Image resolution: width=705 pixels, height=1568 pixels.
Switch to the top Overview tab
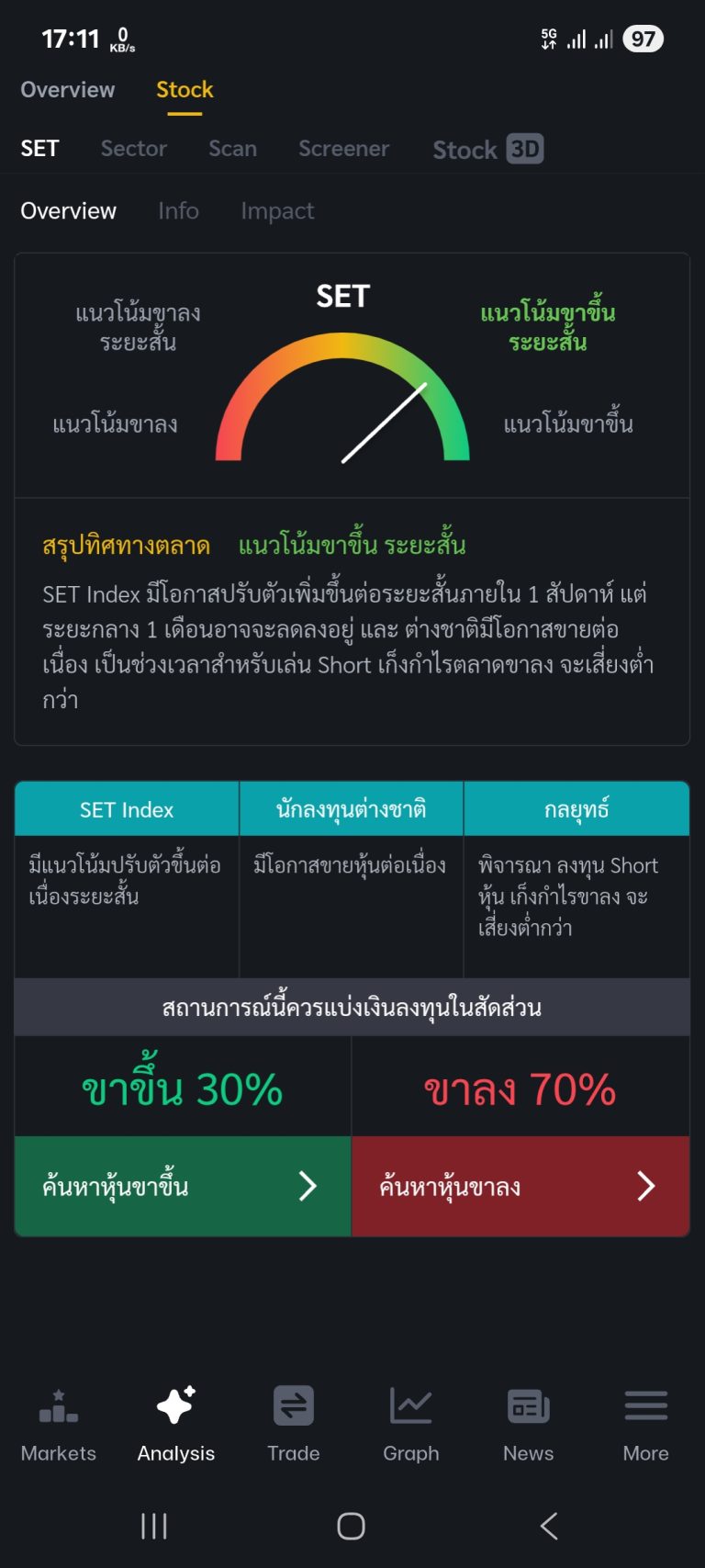pos(68,90)
